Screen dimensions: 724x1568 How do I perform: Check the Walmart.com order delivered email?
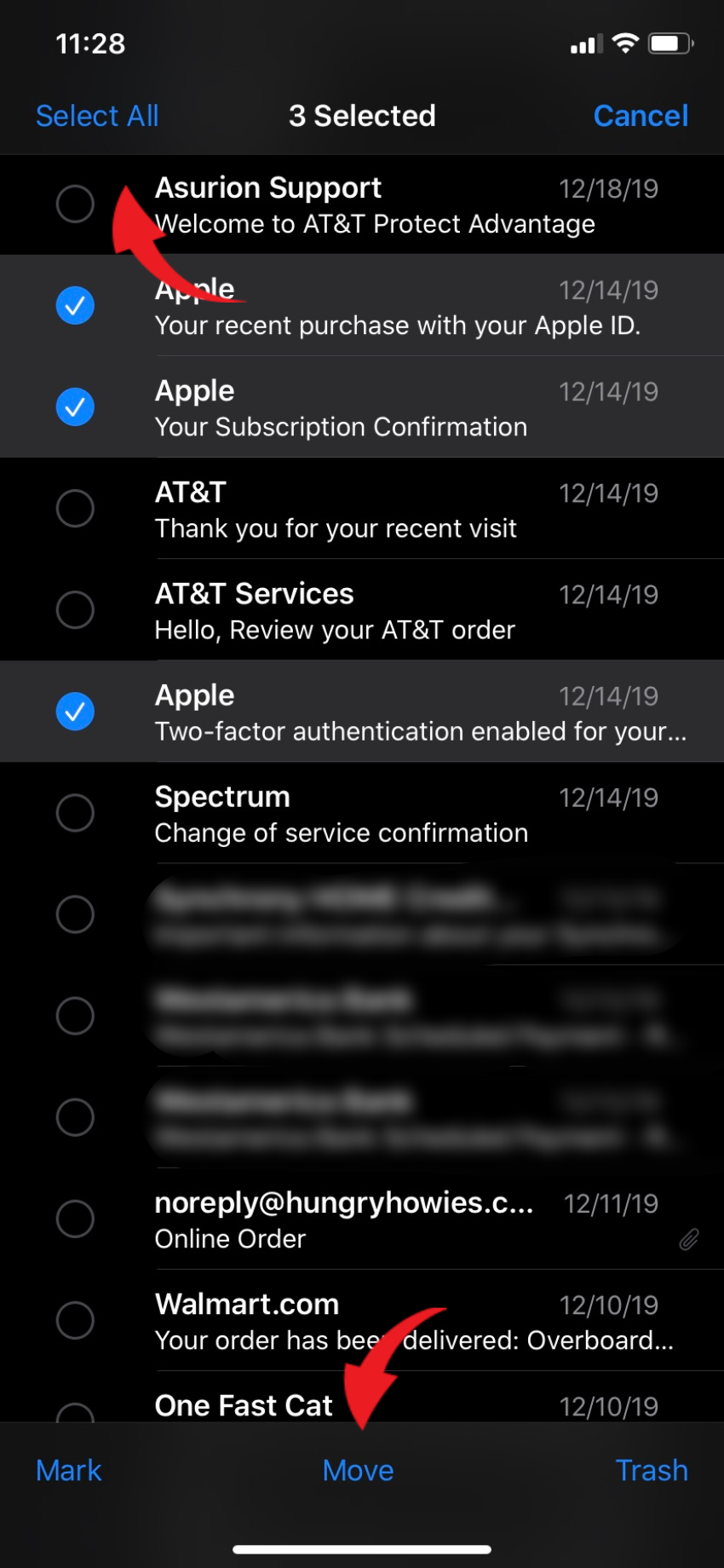point(75,1320)
